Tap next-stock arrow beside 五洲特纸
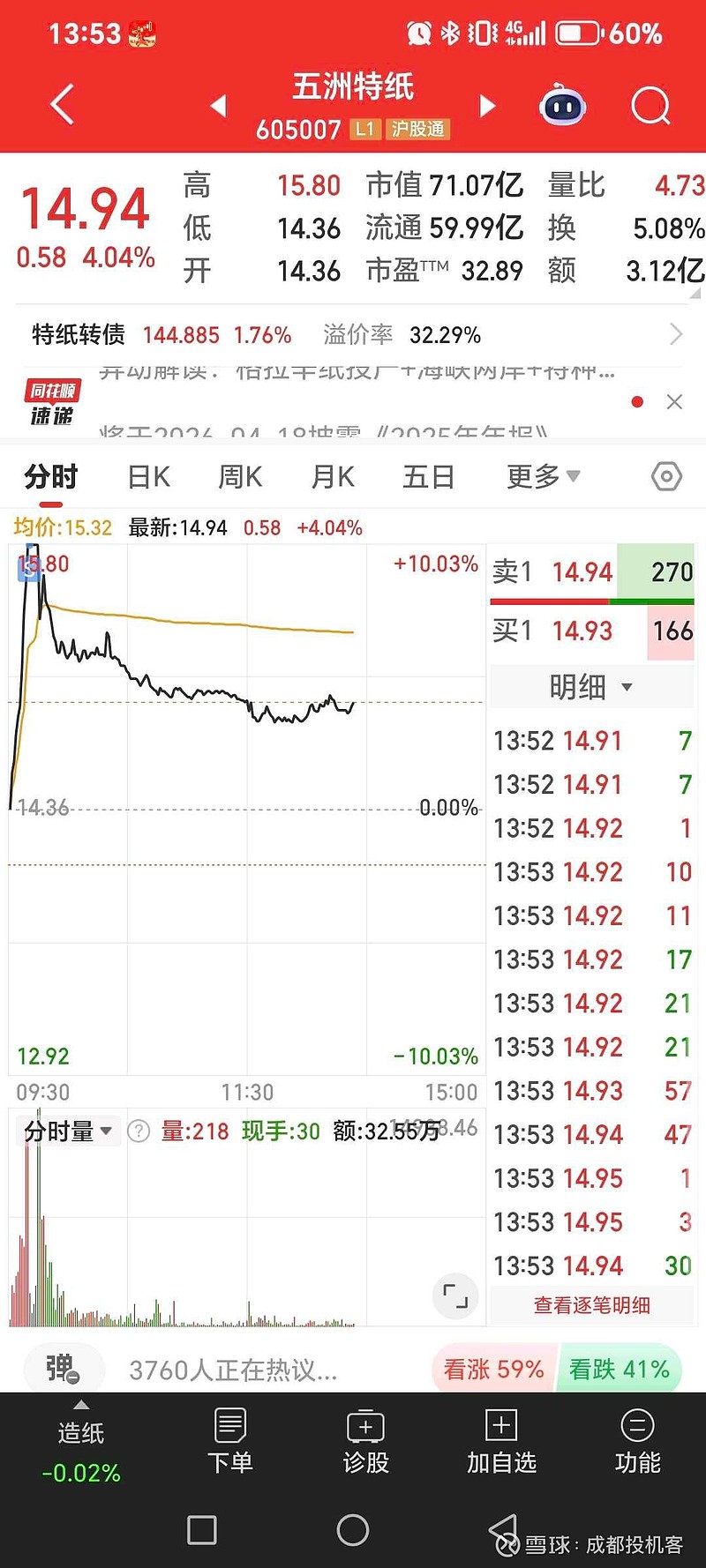 487,105
